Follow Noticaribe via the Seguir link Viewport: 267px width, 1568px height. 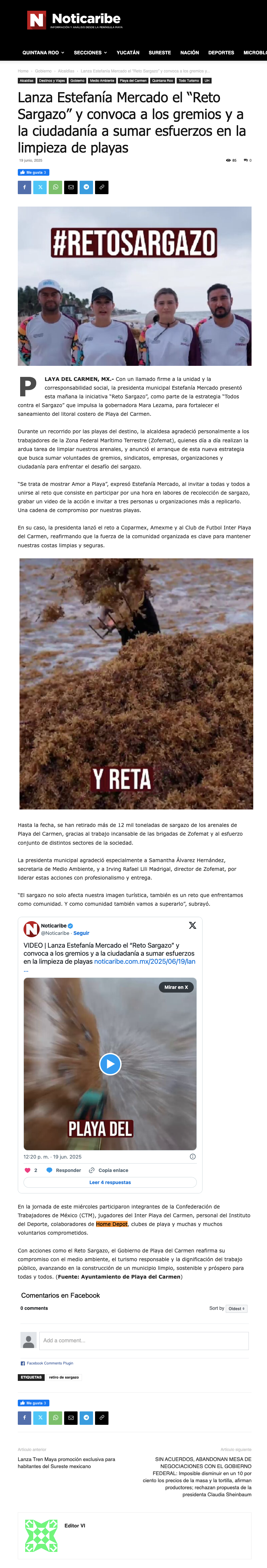point(81,933)
